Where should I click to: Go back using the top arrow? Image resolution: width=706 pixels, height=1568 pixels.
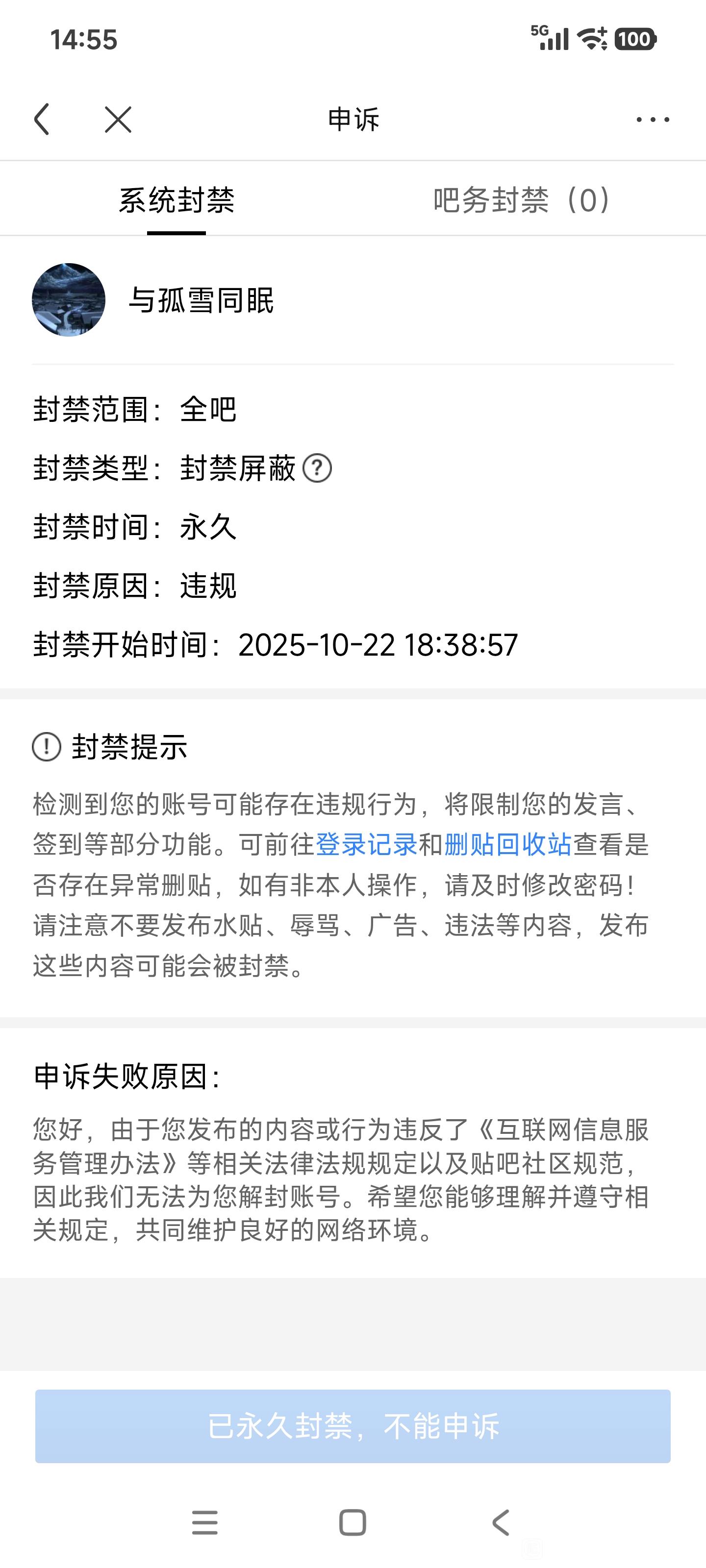(x=41, y=119)
